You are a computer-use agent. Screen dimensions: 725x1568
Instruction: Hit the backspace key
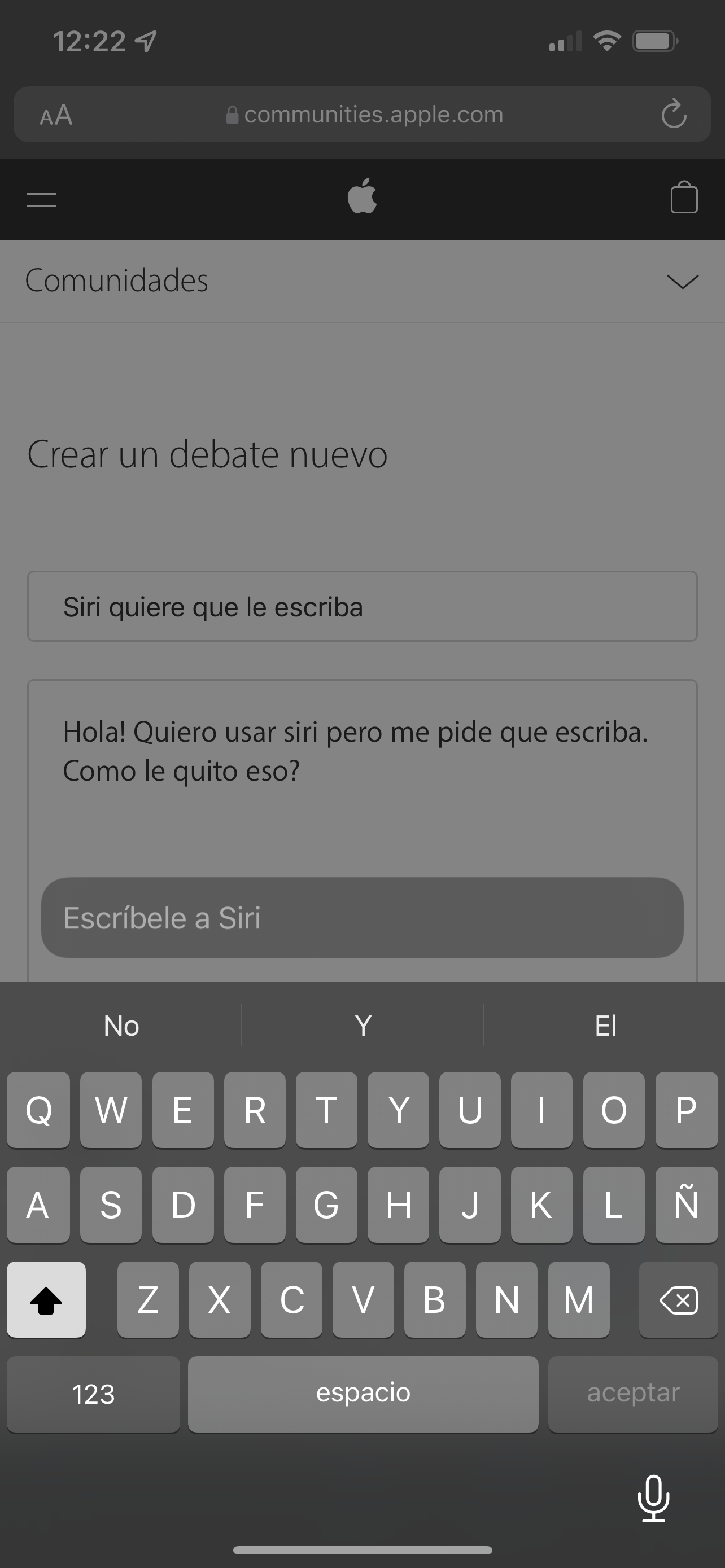[x=678, y=1300]
